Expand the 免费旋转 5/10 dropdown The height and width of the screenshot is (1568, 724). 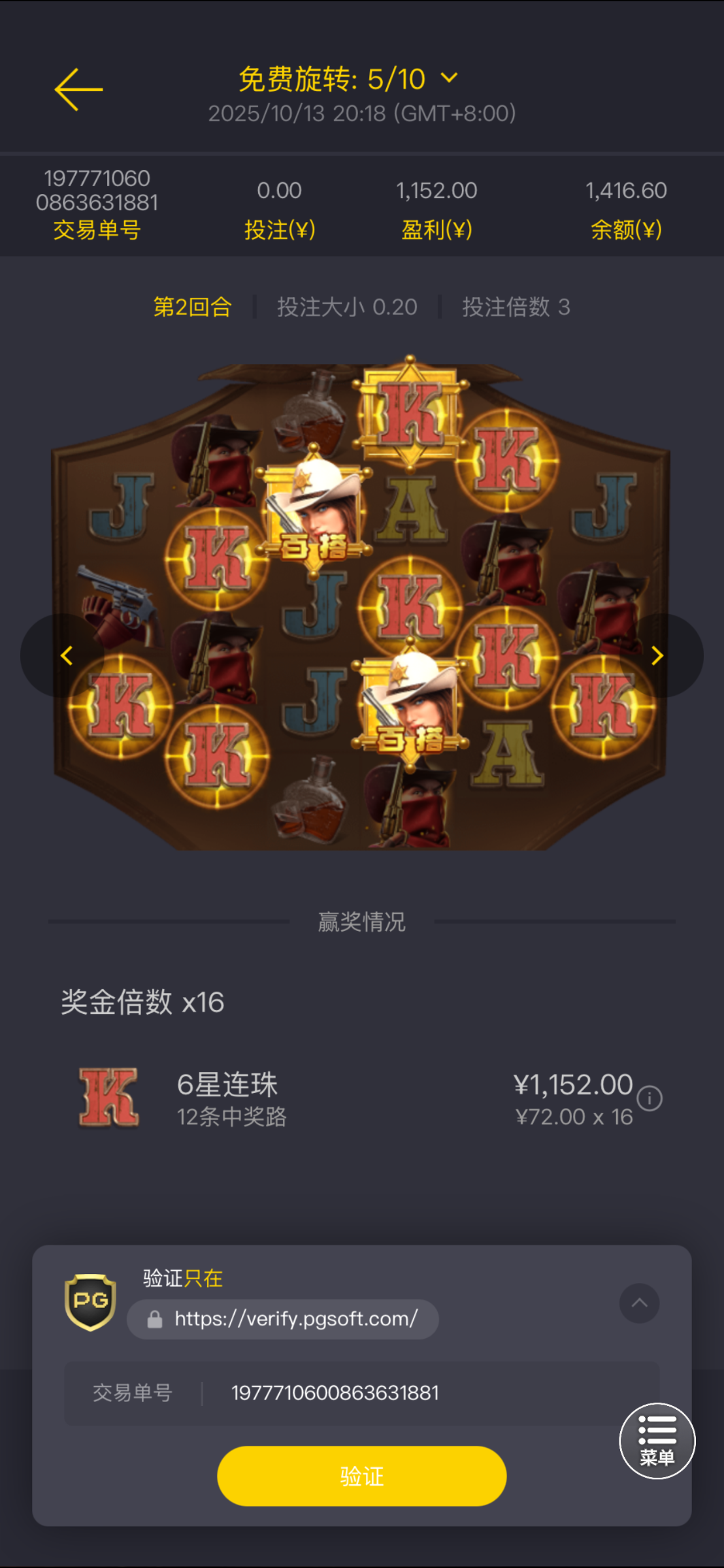click(449, 78)
